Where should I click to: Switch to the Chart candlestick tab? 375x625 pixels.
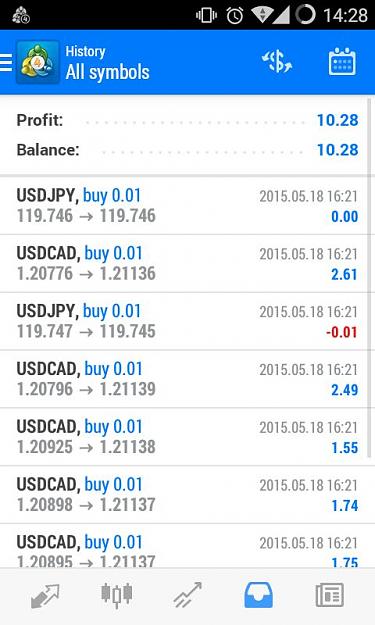tap(116, 595)
